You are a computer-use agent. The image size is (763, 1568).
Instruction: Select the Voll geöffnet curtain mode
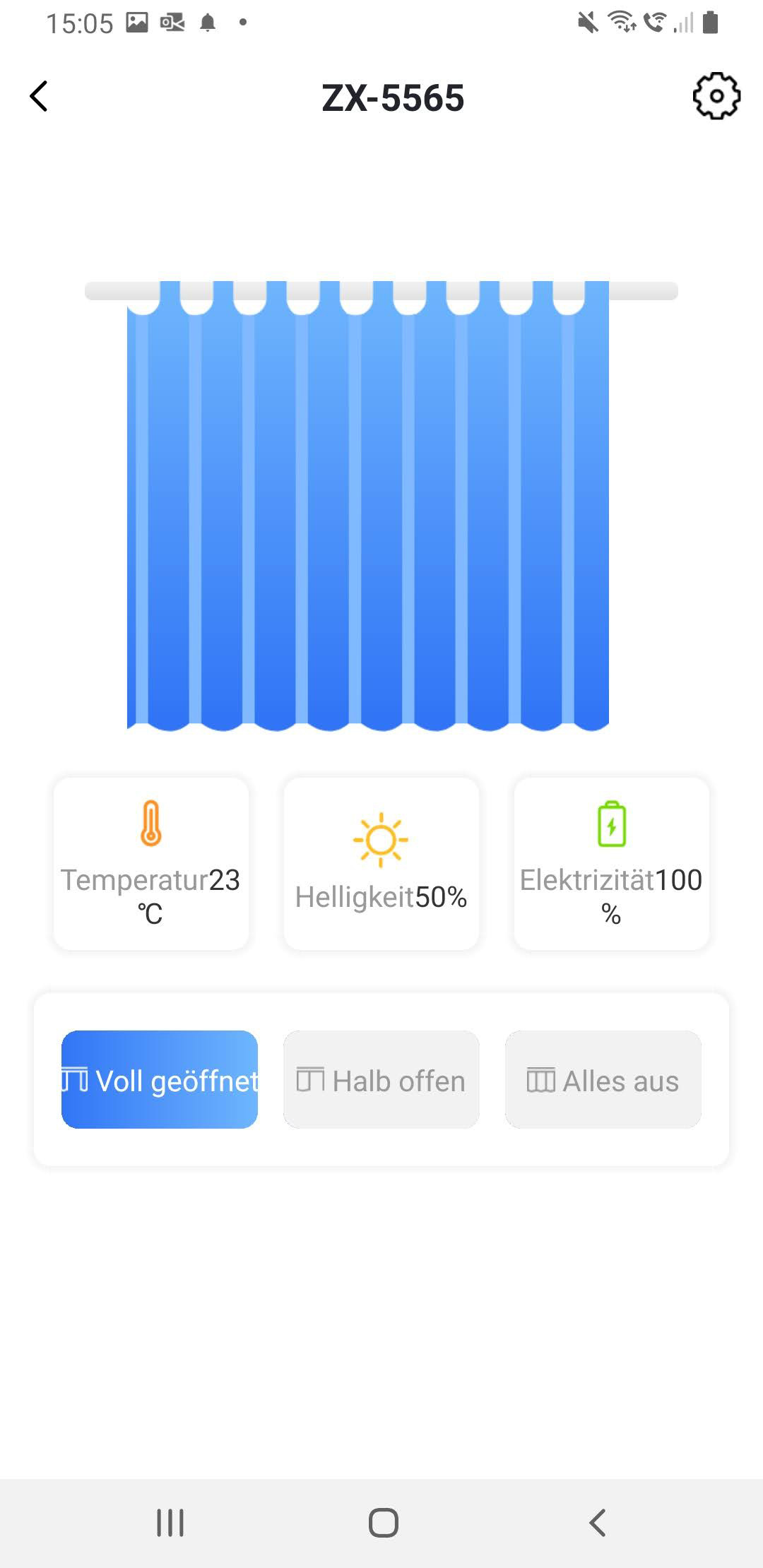(x=160, y=1079)
